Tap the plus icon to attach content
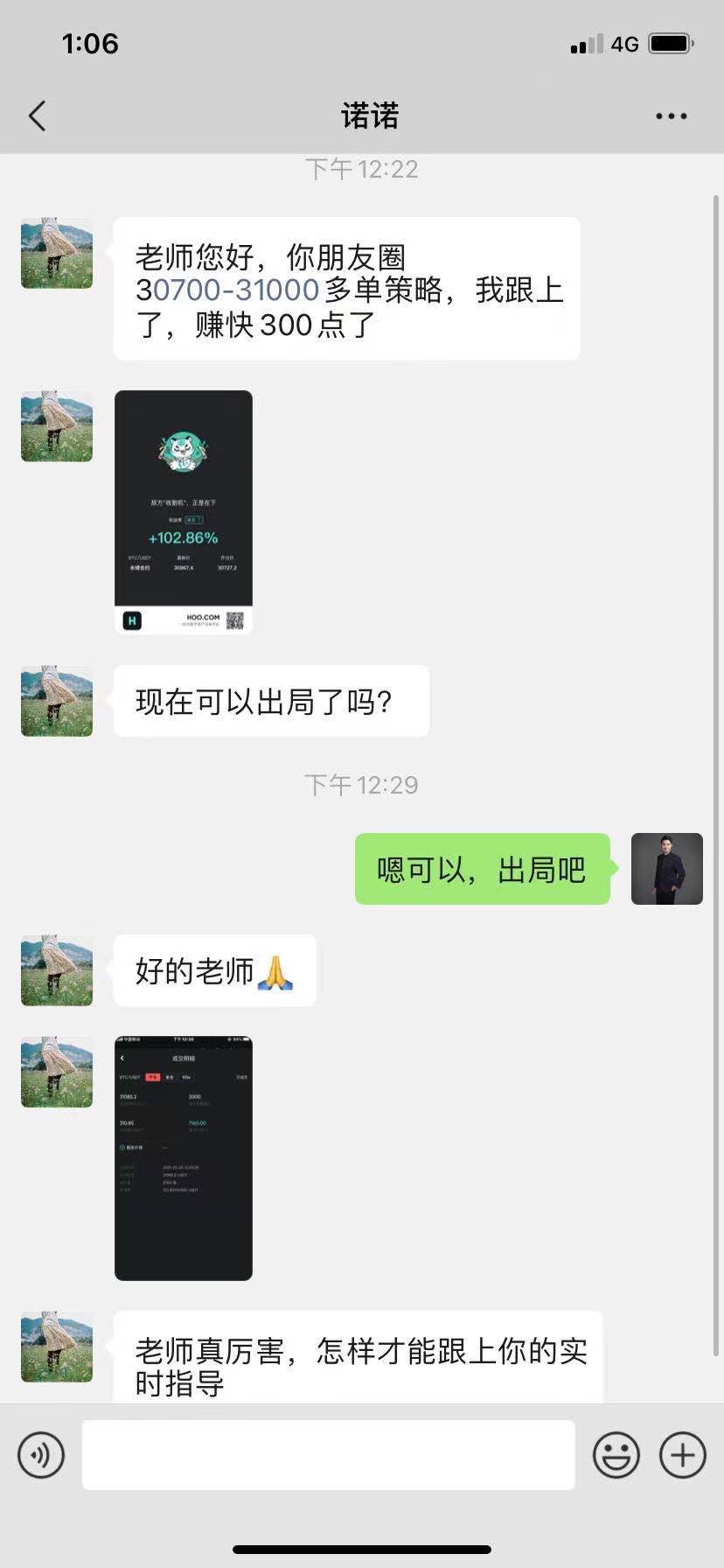 (x=681, y=1454)
